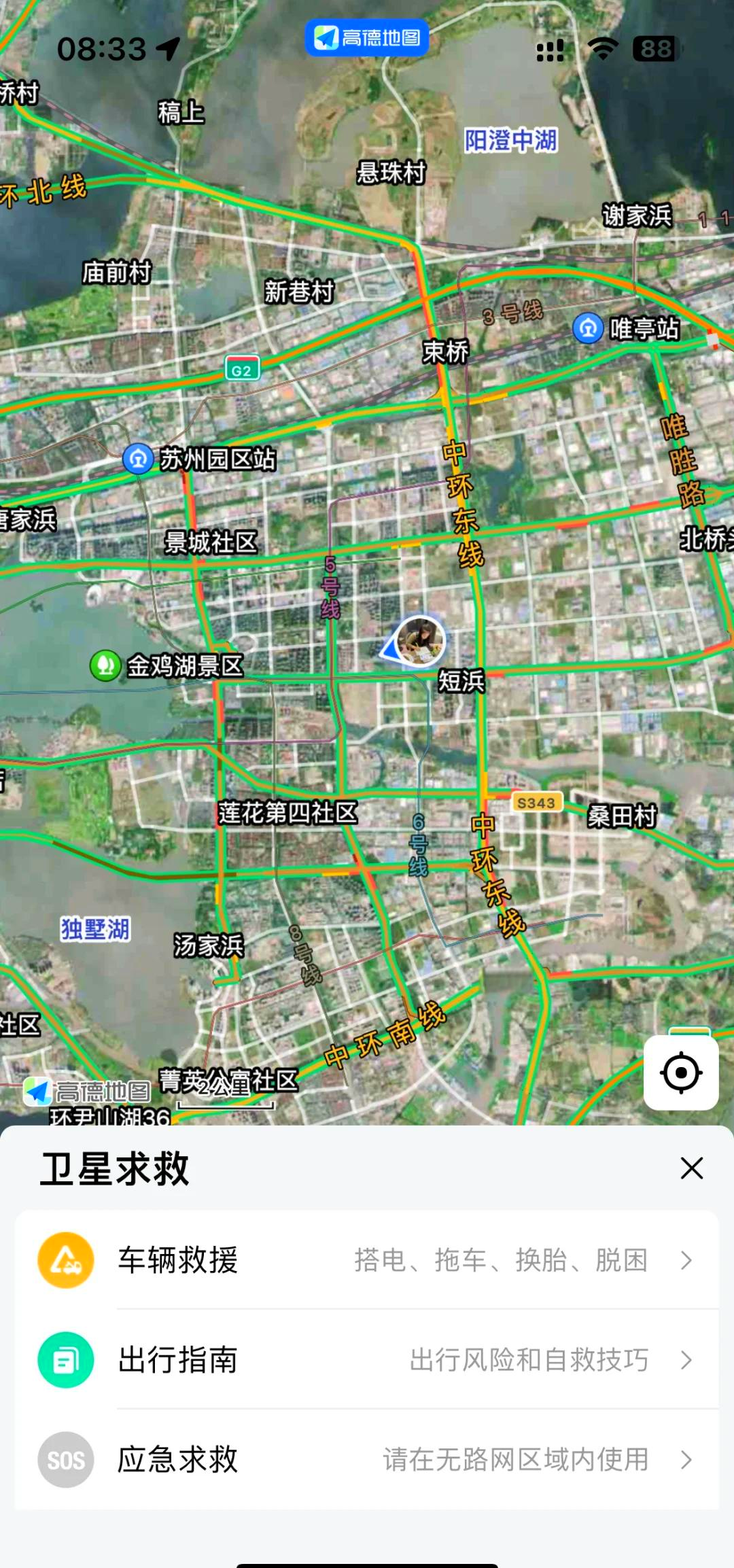The height and width of the screenshot is (1568, 734).
Task: Tap the green 出行指南 guide icon
Action: point(65,1360)
